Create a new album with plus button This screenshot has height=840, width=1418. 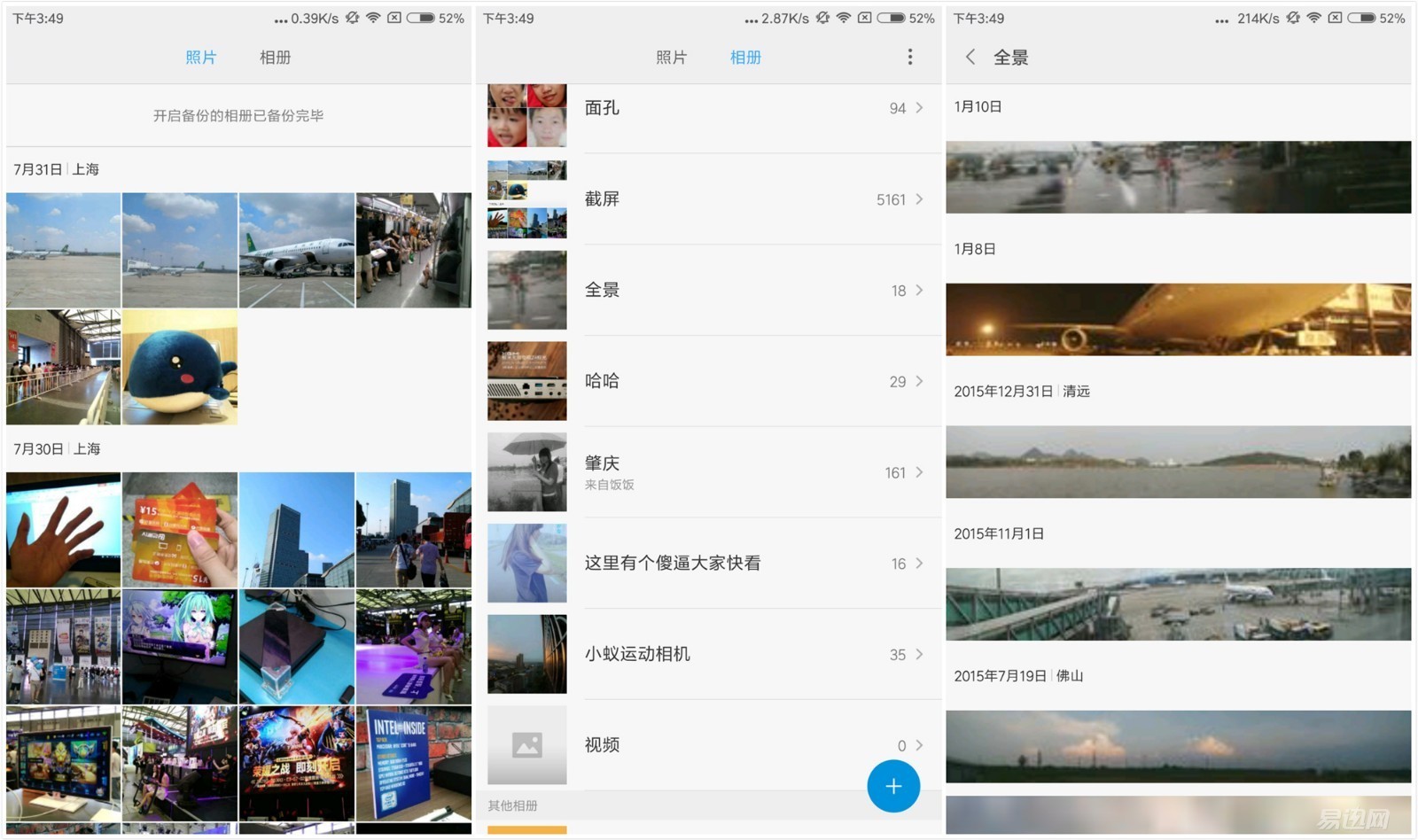pos(893,786)
